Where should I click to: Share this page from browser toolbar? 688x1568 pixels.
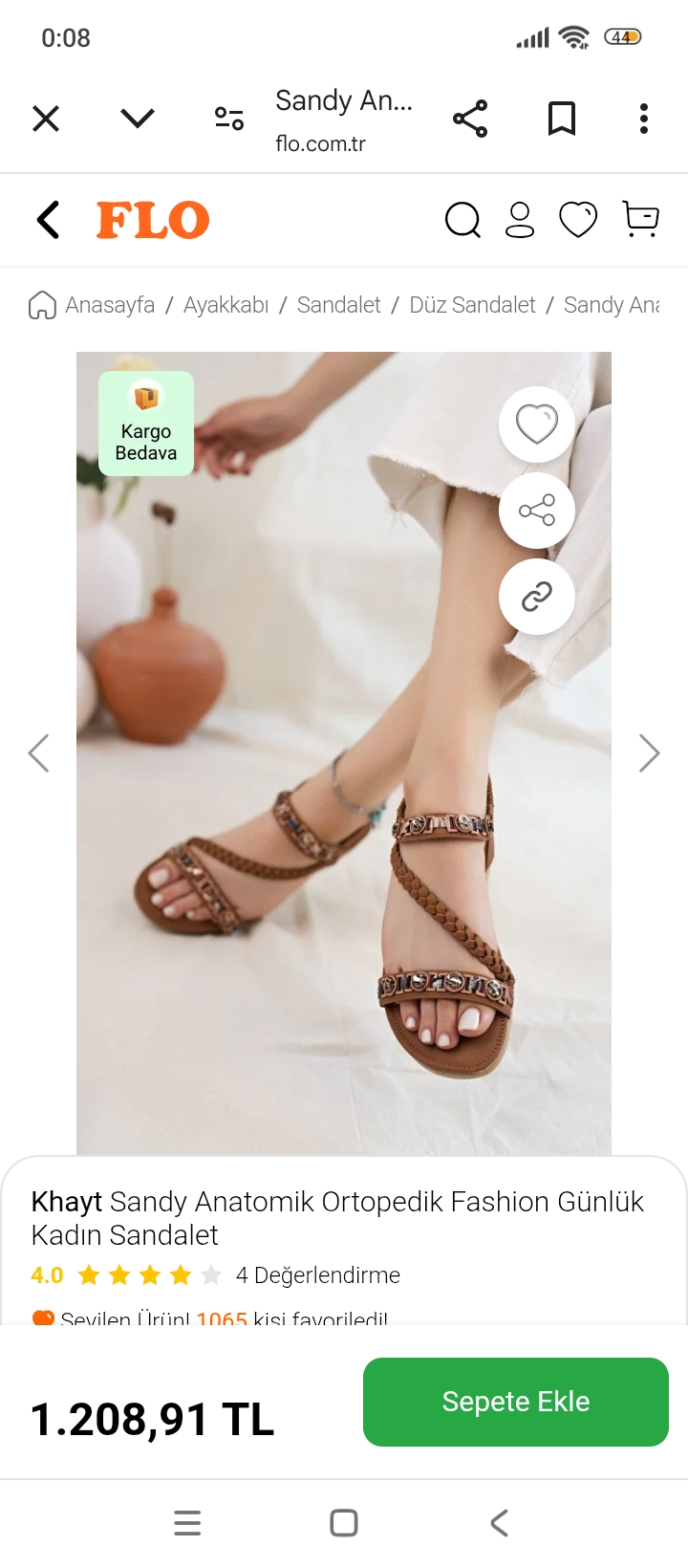point(470,119)
